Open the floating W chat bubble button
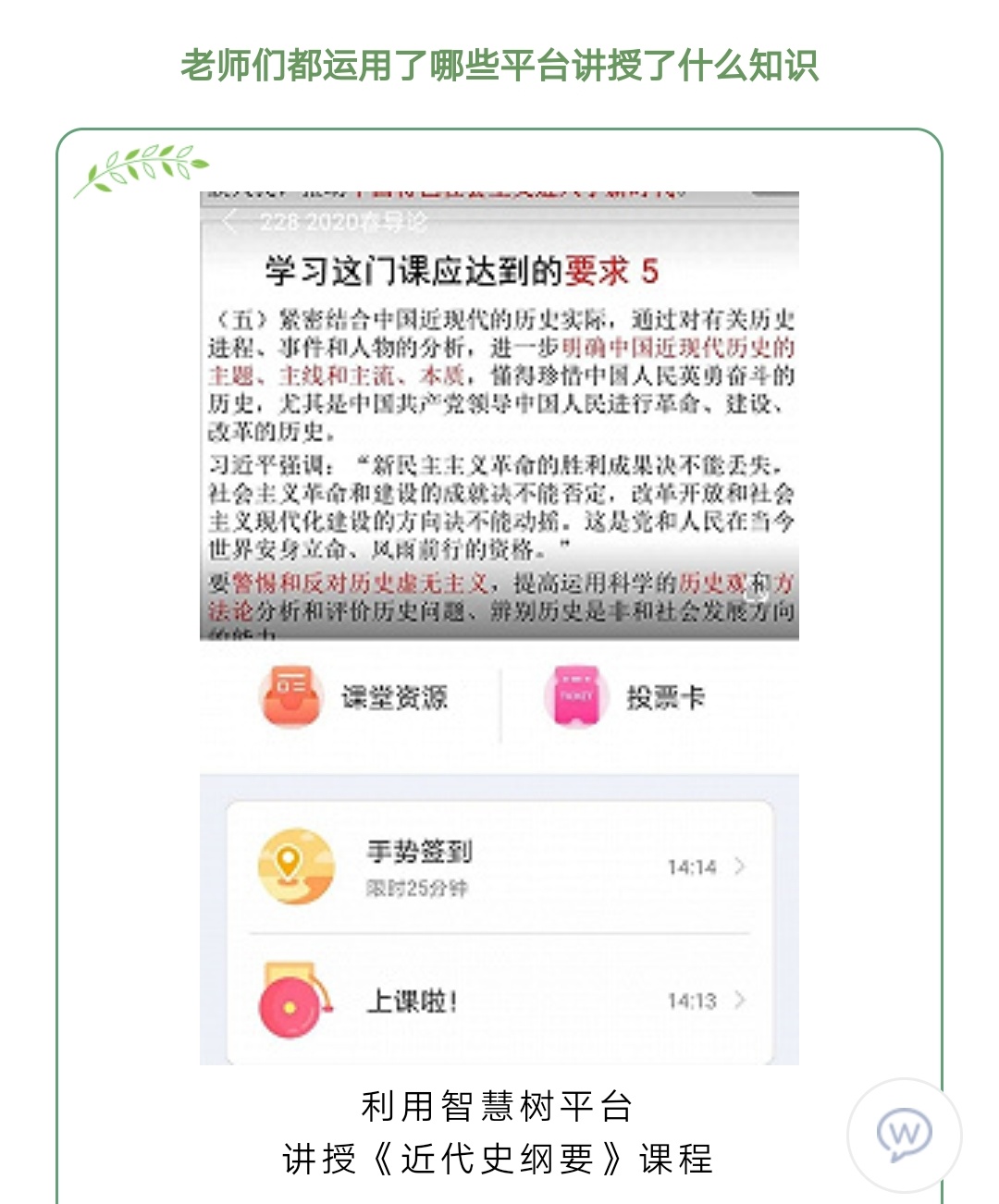The height and width of the screenshot is (1204, 999). pyautogui.click(x=904, y=1134)
